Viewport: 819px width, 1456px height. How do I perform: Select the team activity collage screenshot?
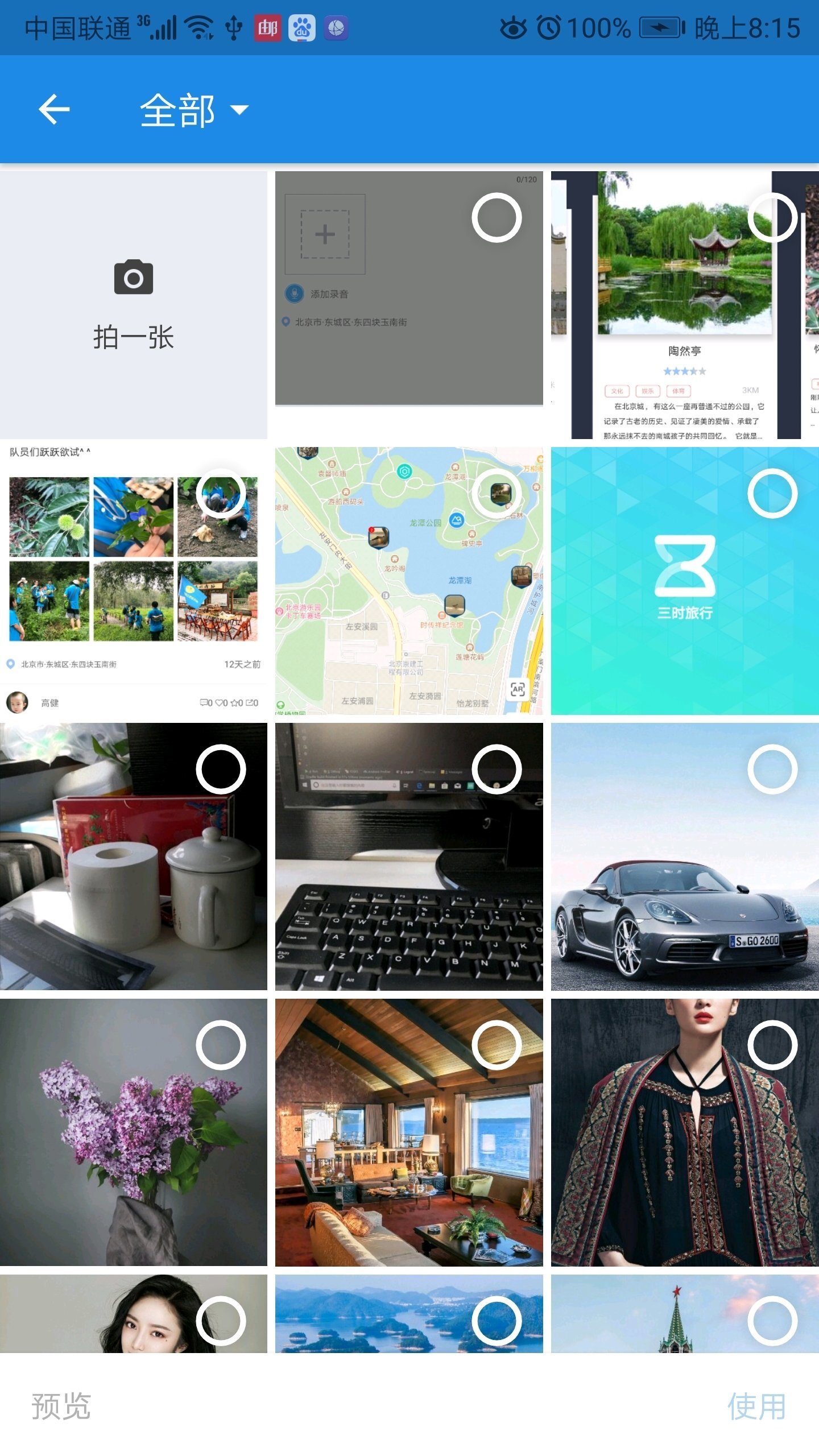[x=221, y=493]
